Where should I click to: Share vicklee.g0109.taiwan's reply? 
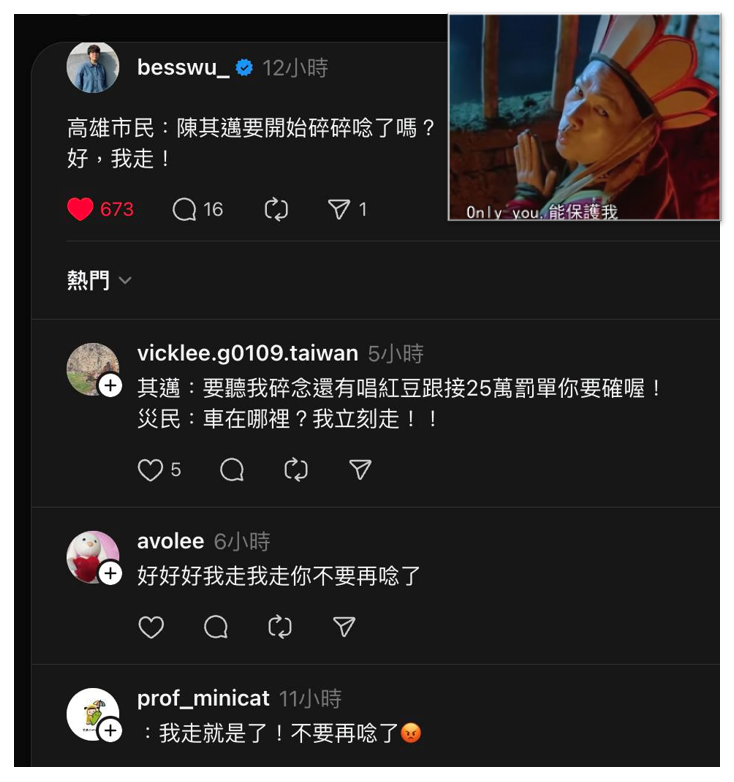[x=360, y=470]
